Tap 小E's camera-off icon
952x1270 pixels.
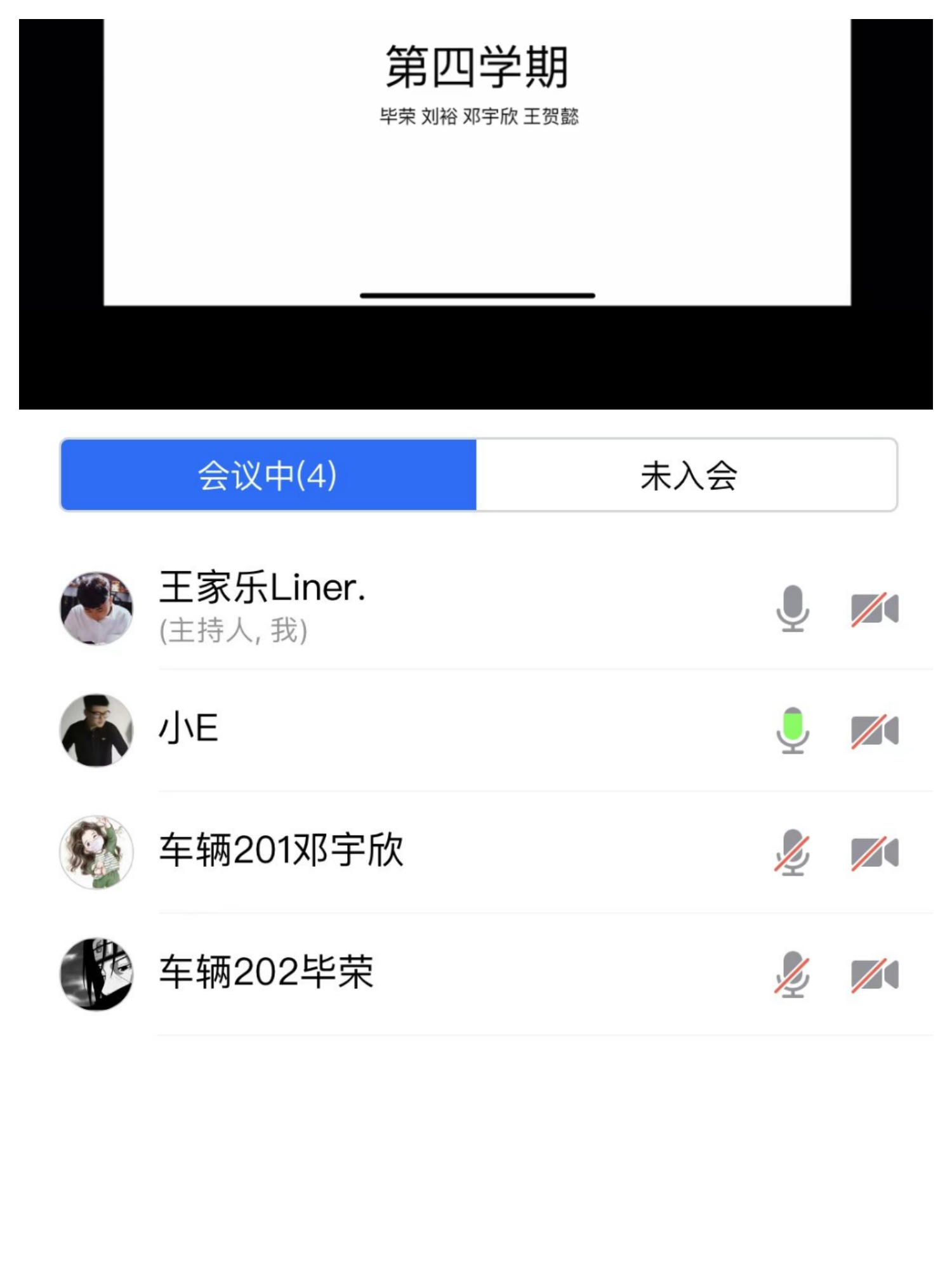coord(875,731)
